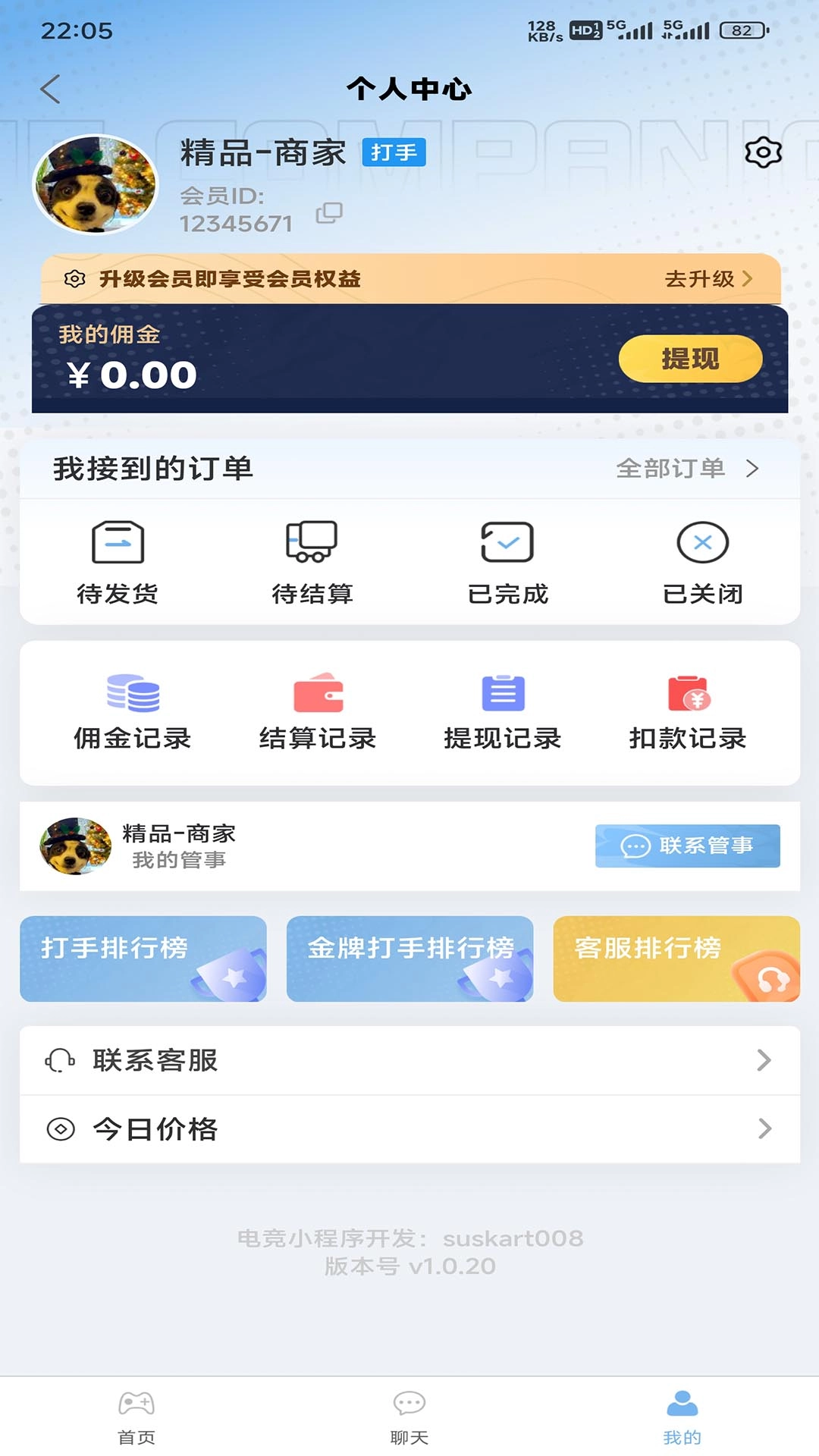
Task: Click 去升级 to upgrade membership
Action: pyautogui.click(x=699, y=279)
